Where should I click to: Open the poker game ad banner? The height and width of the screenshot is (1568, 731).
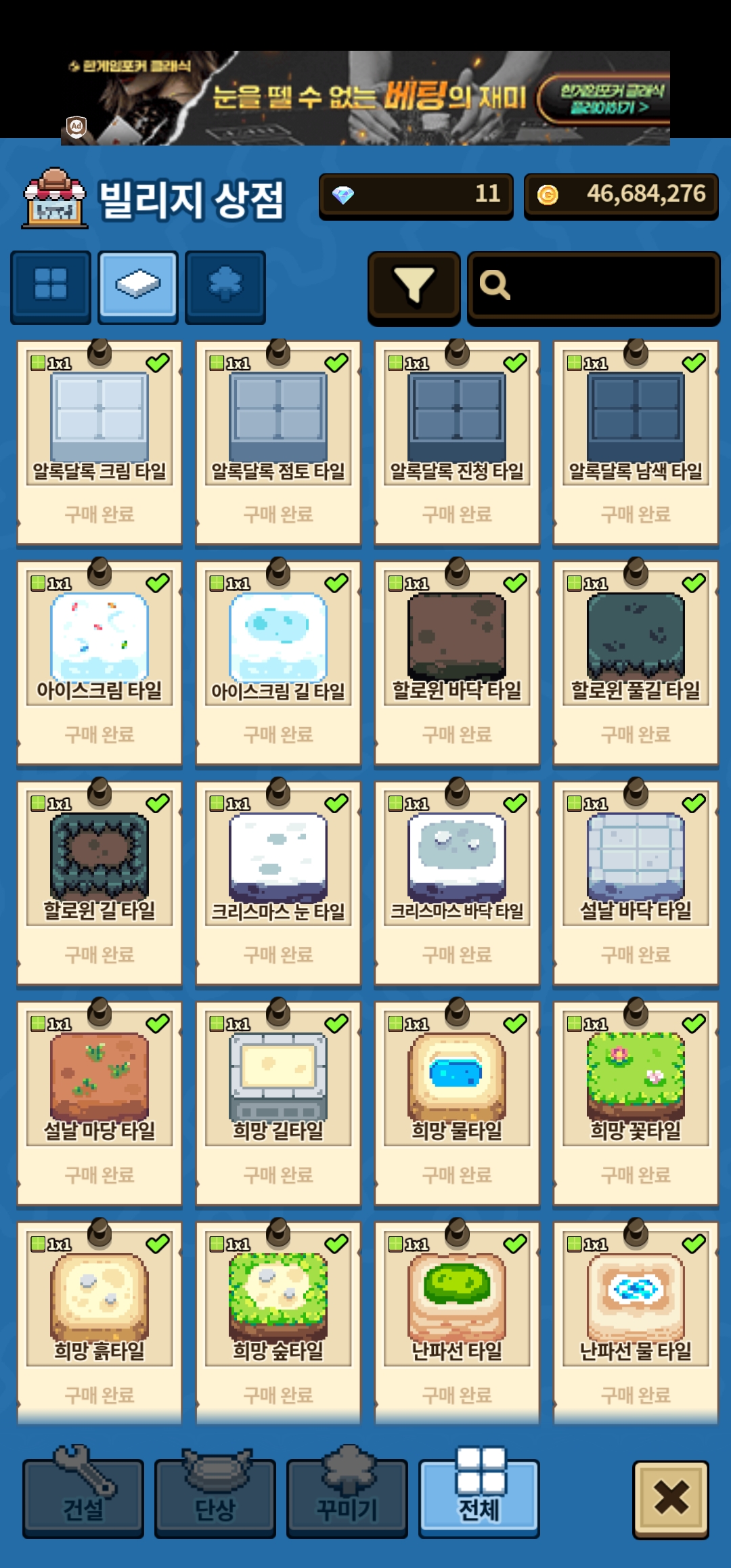[365, 98]
